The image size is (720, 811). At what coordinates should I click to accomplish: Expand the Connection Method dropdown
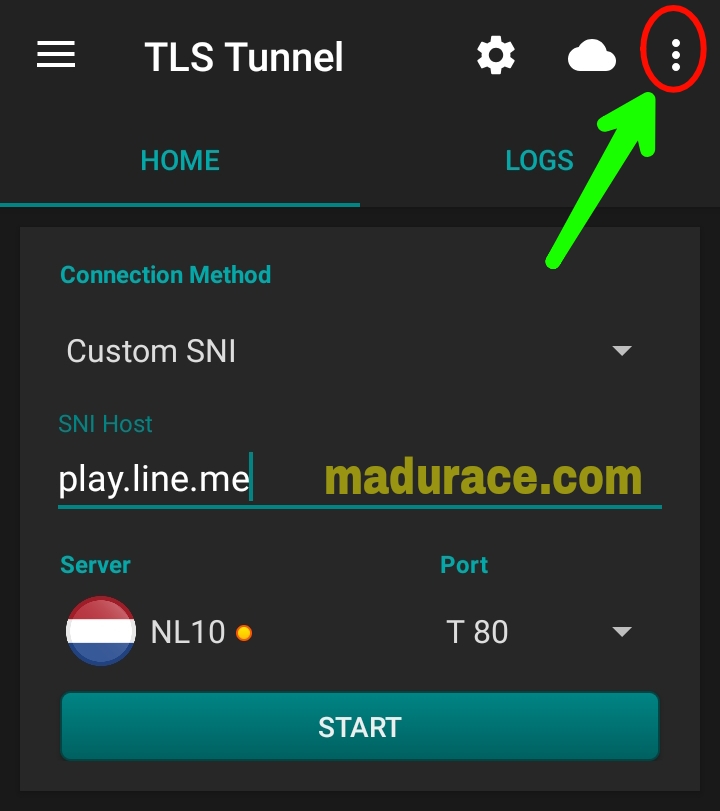350,351
